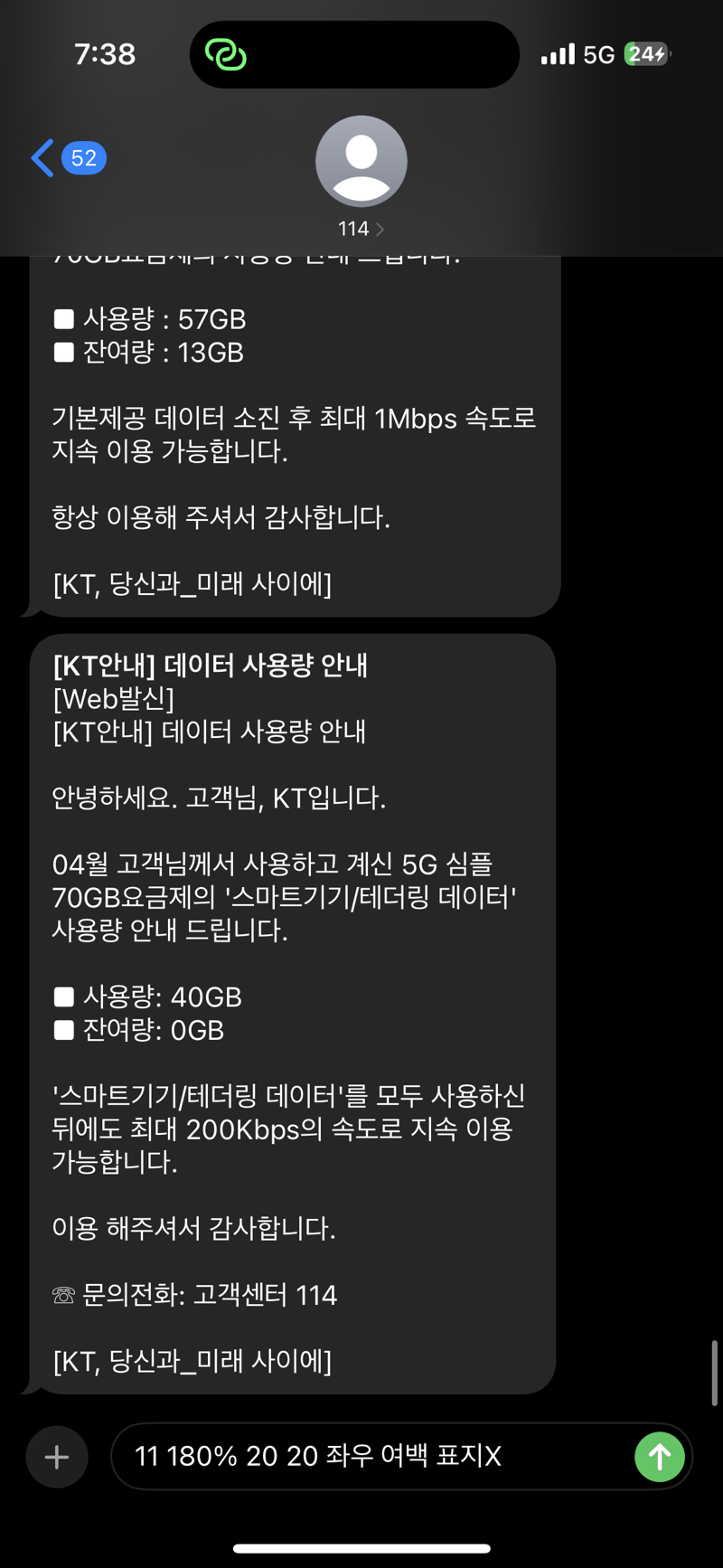Open contact details for 114
Screen dimensions: 723x1568
coord(361,175)
